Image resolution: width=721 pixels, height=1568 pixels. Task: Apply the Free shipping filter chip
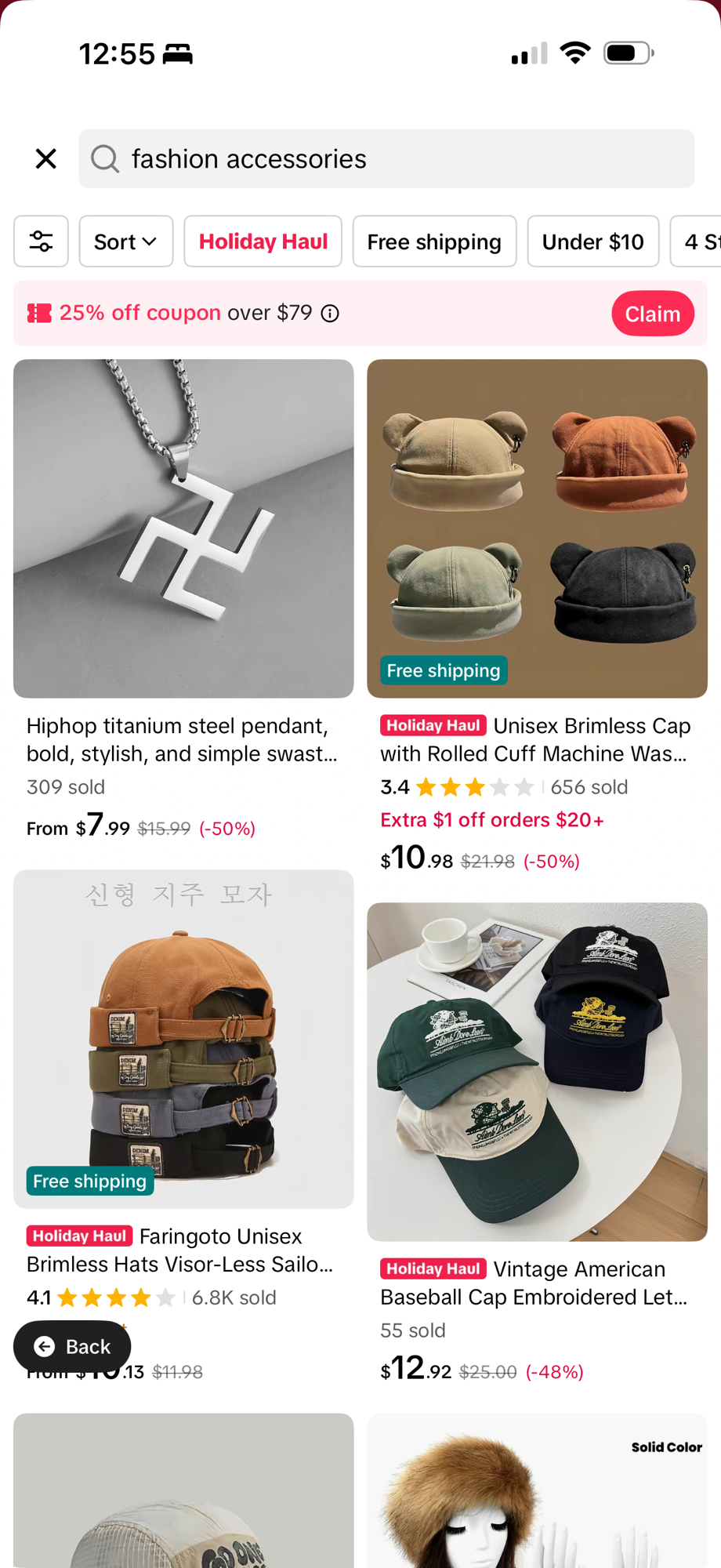pos(434,241)
